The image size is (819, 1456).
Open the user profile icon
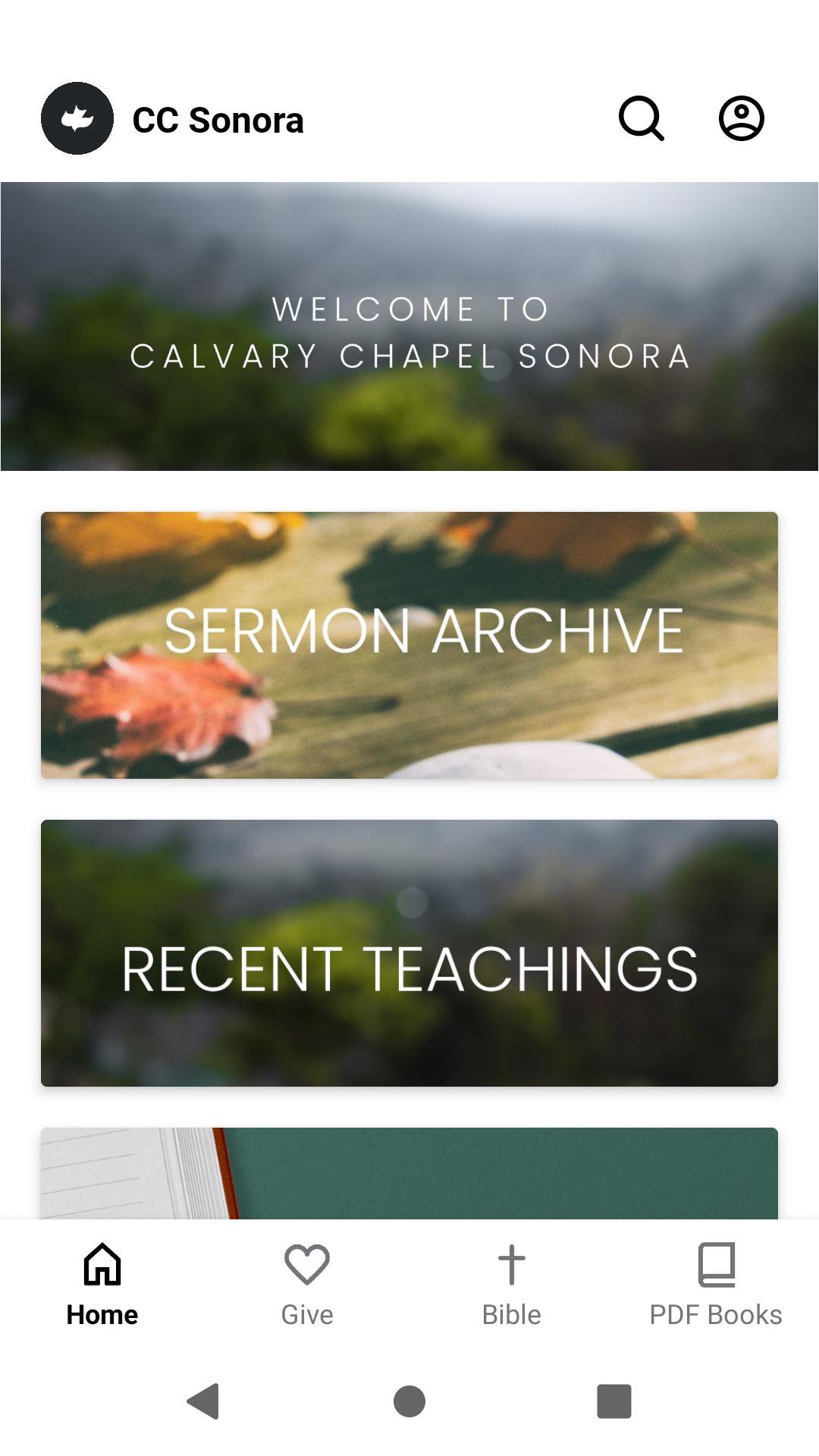tap(741, 118)
